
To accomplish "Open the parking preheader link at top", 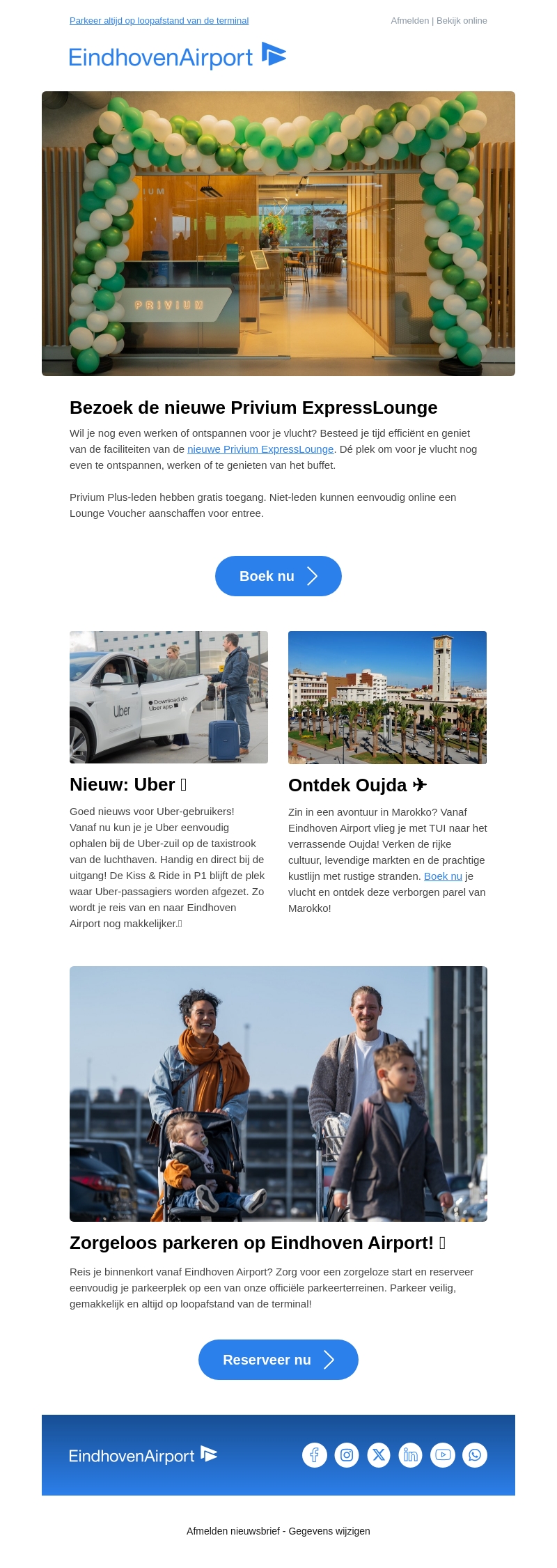I will pos(159,21).
